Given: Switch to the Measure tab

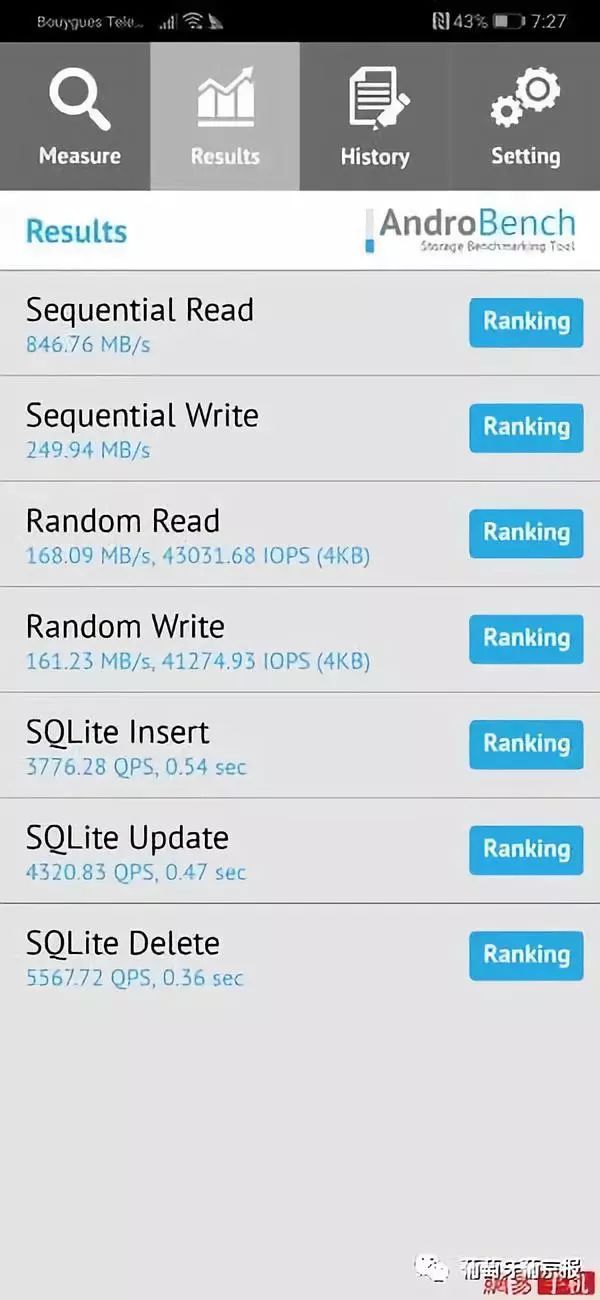Looking at the screenshot, I should click(78, 117).
